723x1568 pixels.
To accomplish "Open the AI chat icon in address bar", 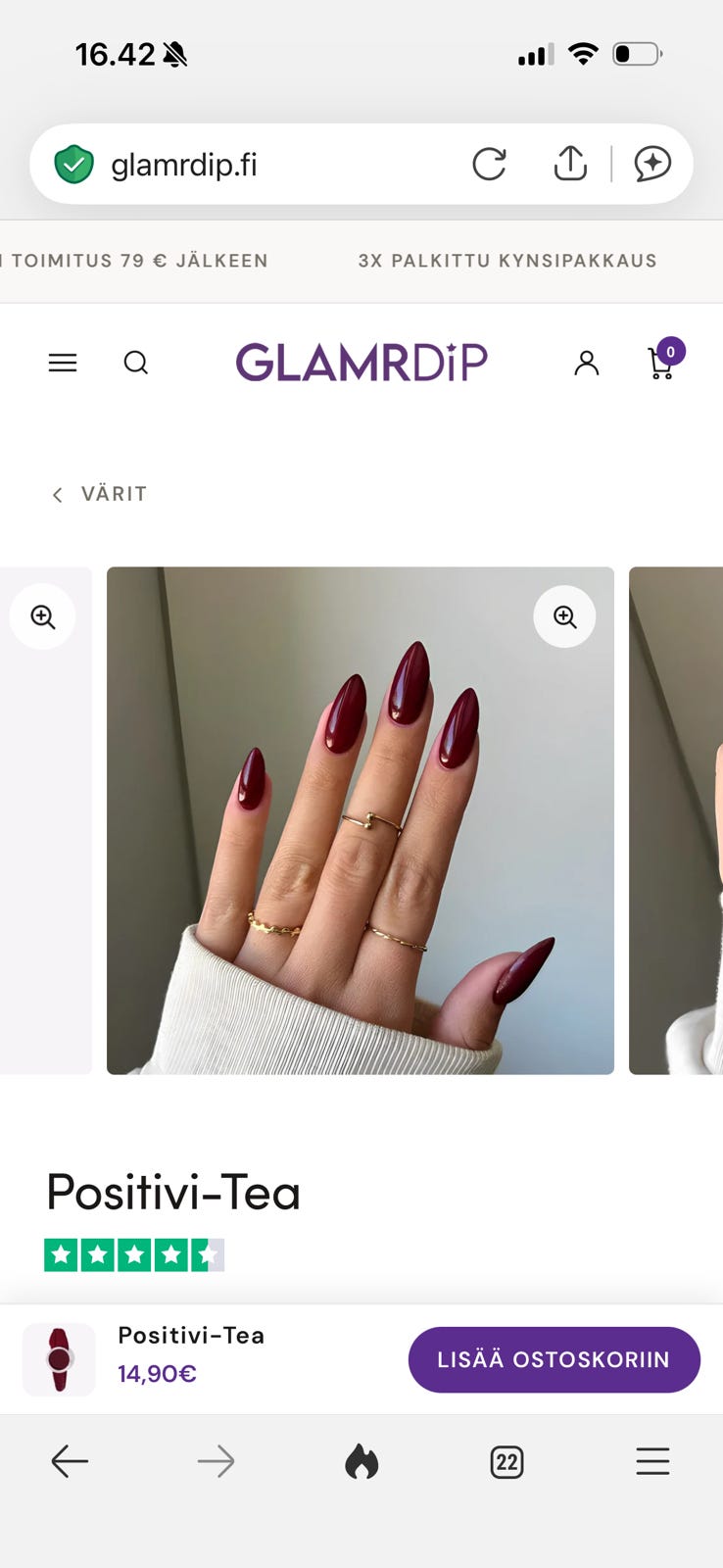I will click(x=652, y=164).
